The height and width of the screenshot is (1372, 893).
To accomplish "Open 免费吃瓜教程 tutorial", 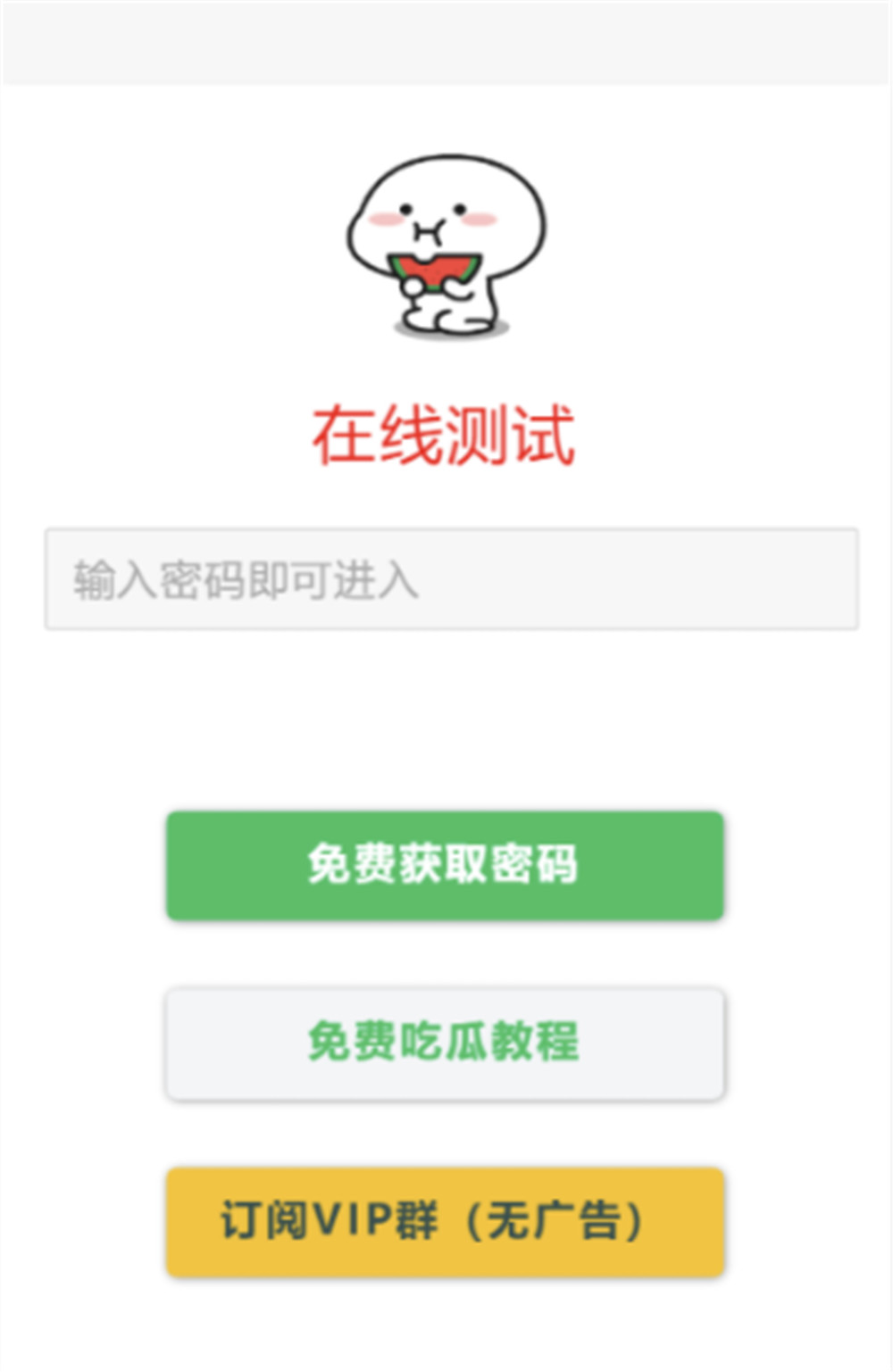I will (444, 1043).
